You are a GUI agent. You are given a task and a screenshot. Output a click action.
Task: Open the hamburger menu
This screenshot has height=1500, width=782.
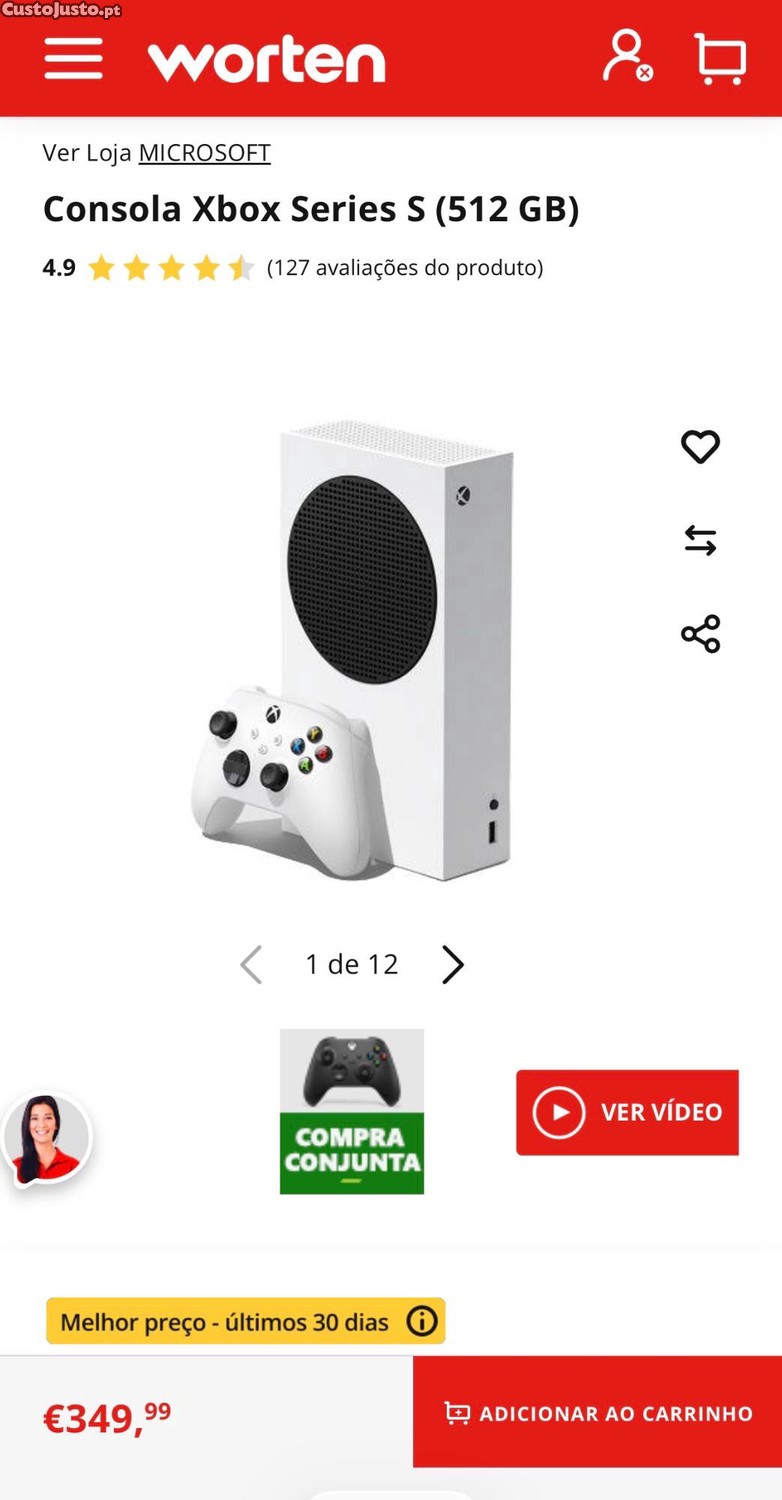[x=73, y=58]
